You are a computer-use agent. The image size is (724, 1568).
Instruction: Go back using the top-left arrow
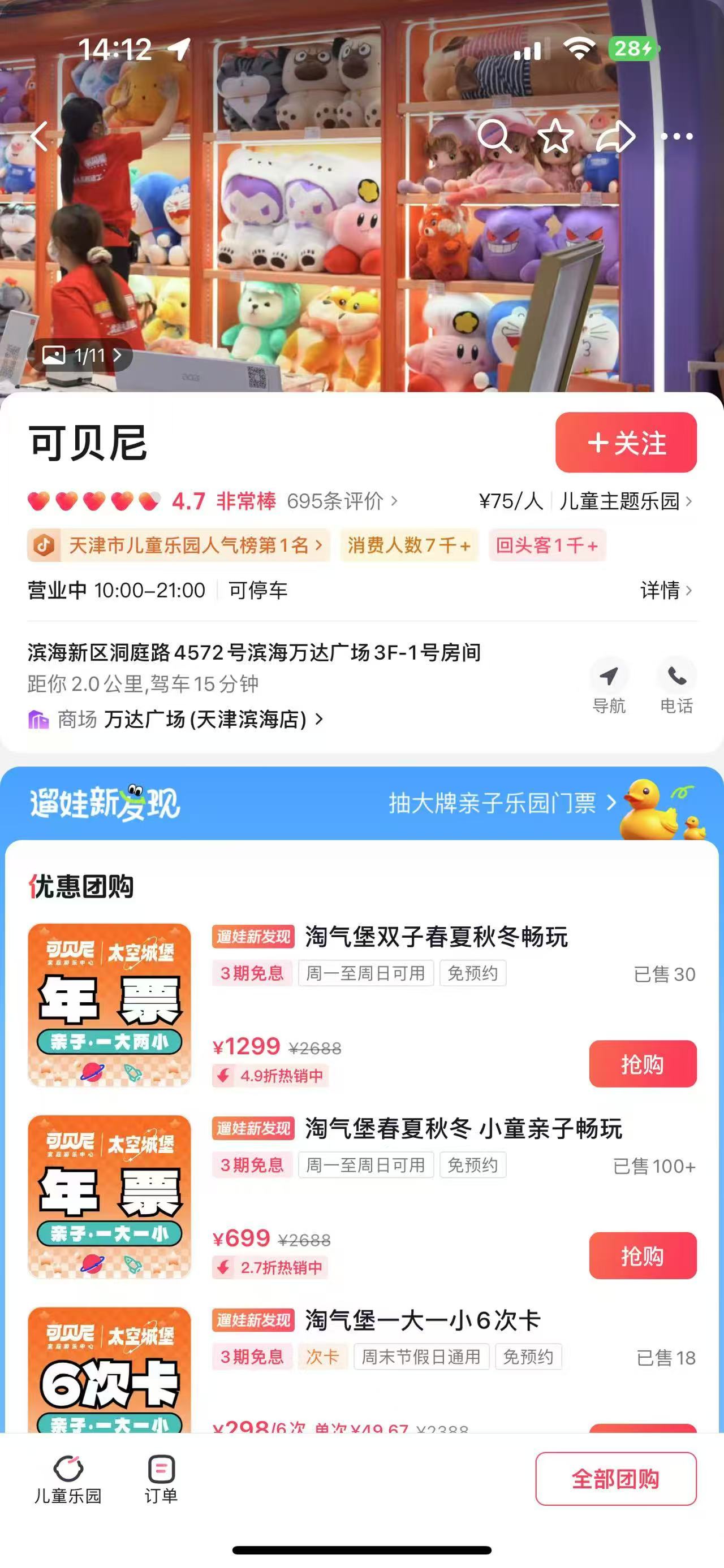[40, 136]
